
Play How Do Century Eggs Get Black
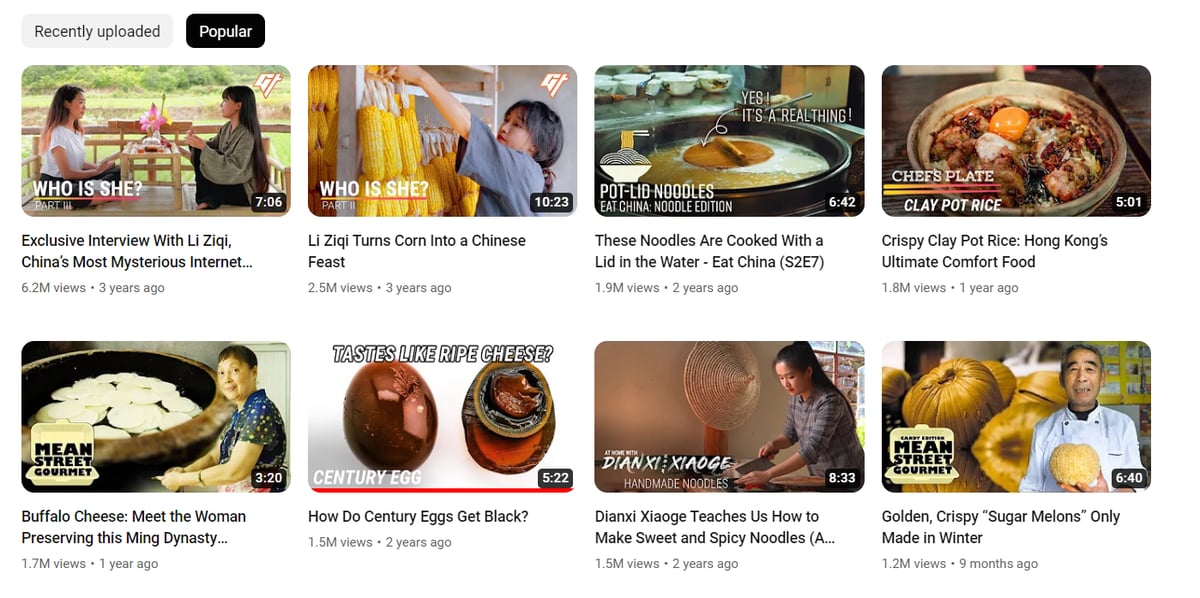coord(442,417)
